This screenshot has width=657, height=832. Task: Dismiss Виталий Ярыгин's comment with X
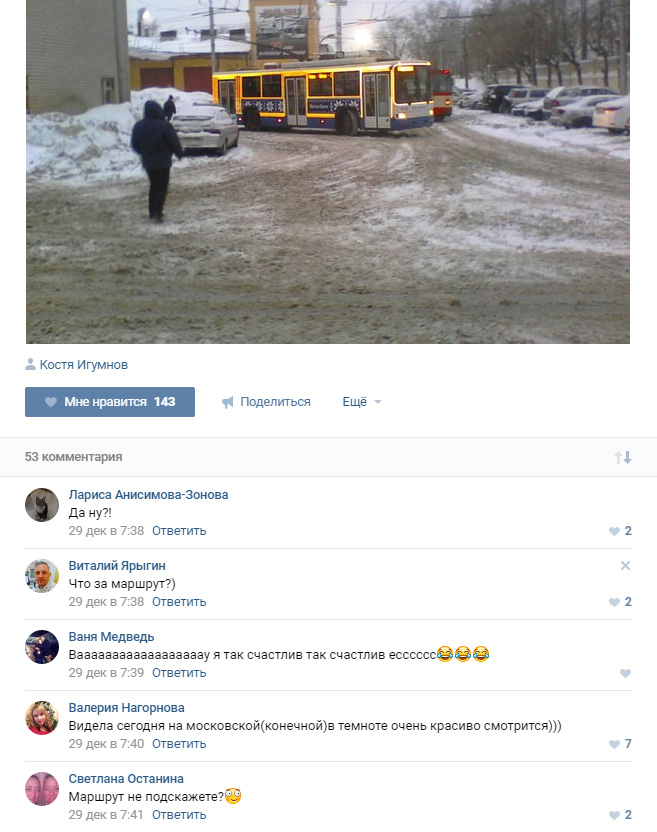tap(625, 566)
